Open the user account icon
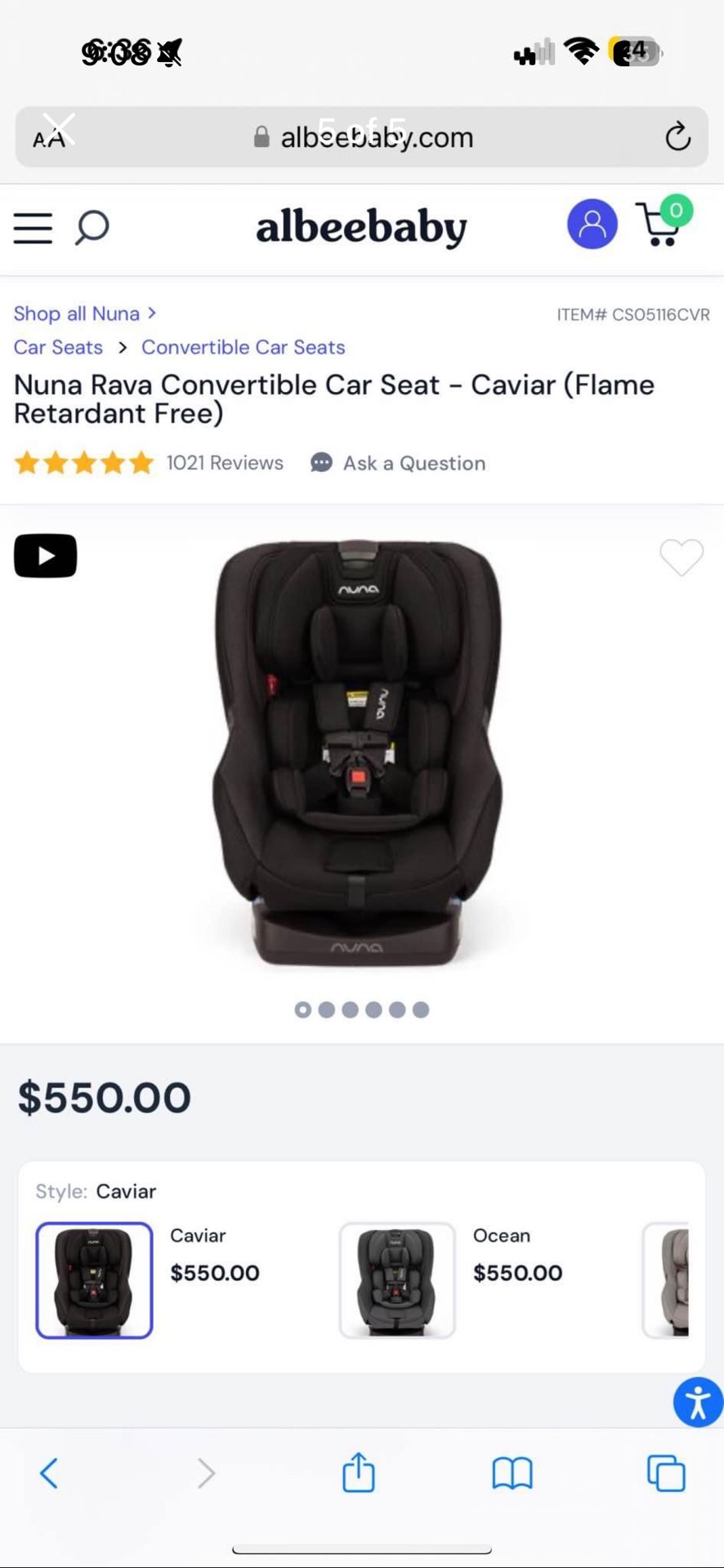Viewport: 724px width, 1568px height. tap(592, 224)
